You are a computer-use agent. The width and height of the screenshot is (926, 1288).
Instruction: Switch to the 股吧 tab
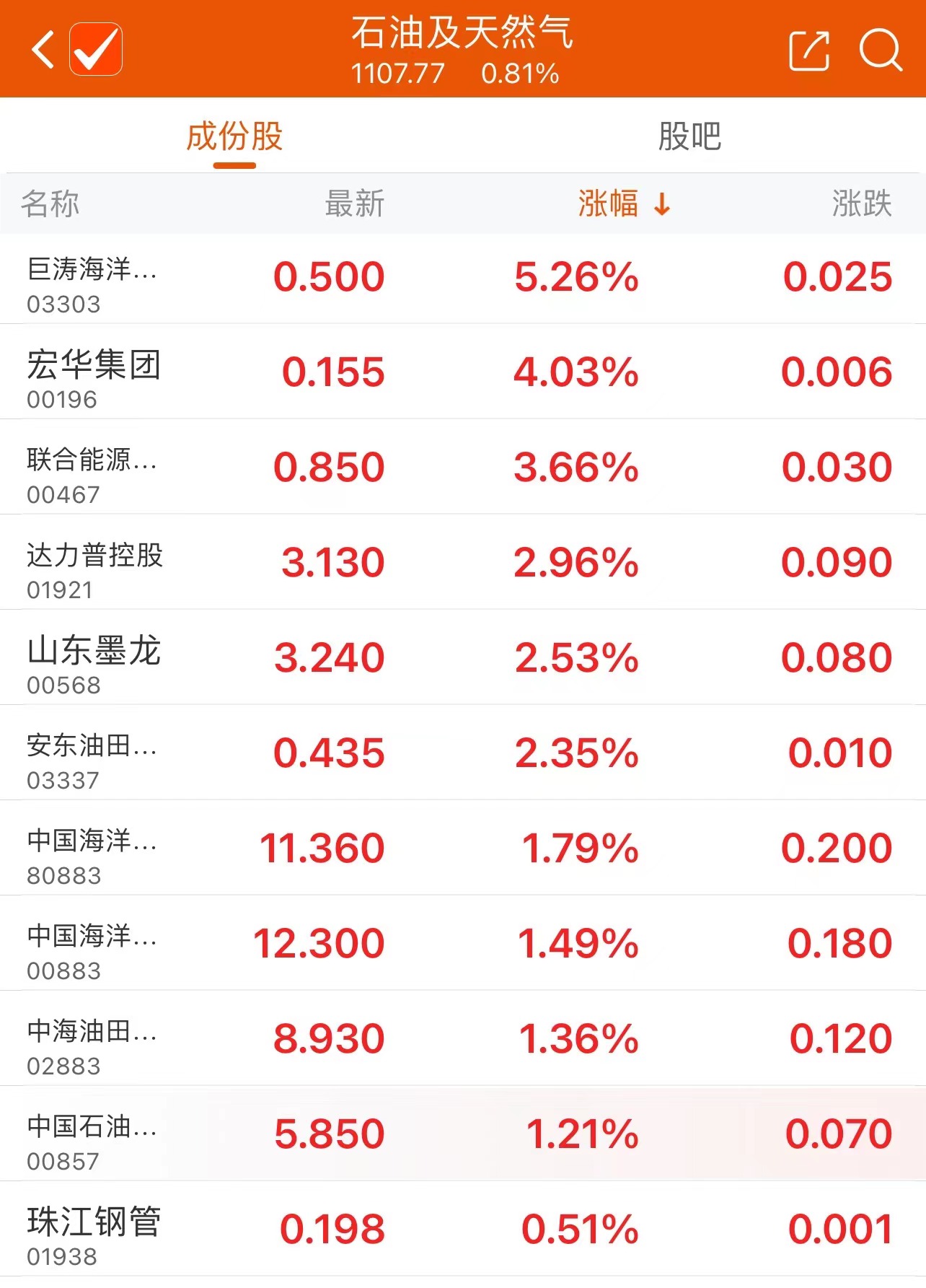tap(689, 136)
